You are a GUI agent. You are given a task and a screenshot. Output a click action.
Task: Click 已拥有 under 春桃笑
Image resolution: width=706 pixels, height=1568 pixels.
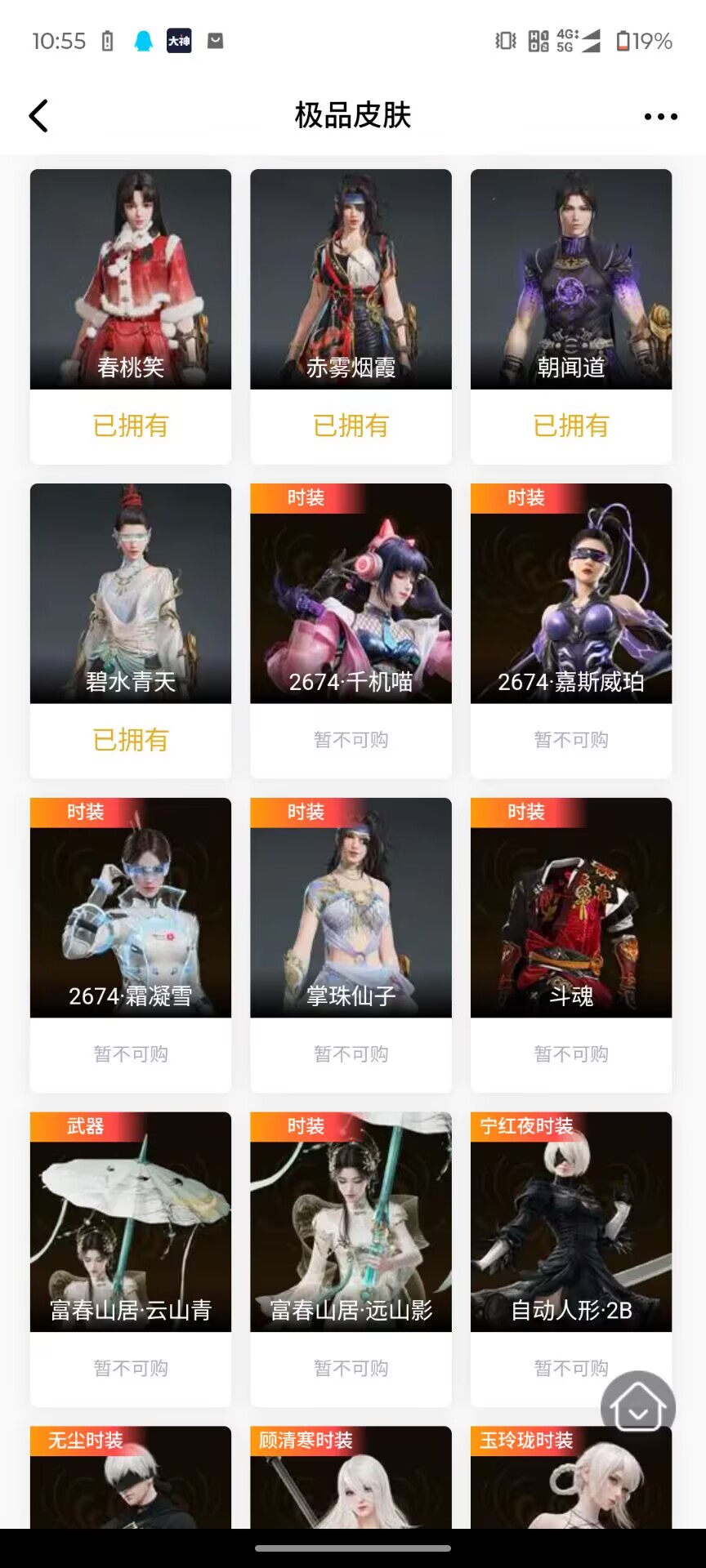click(x=130, y=425)
